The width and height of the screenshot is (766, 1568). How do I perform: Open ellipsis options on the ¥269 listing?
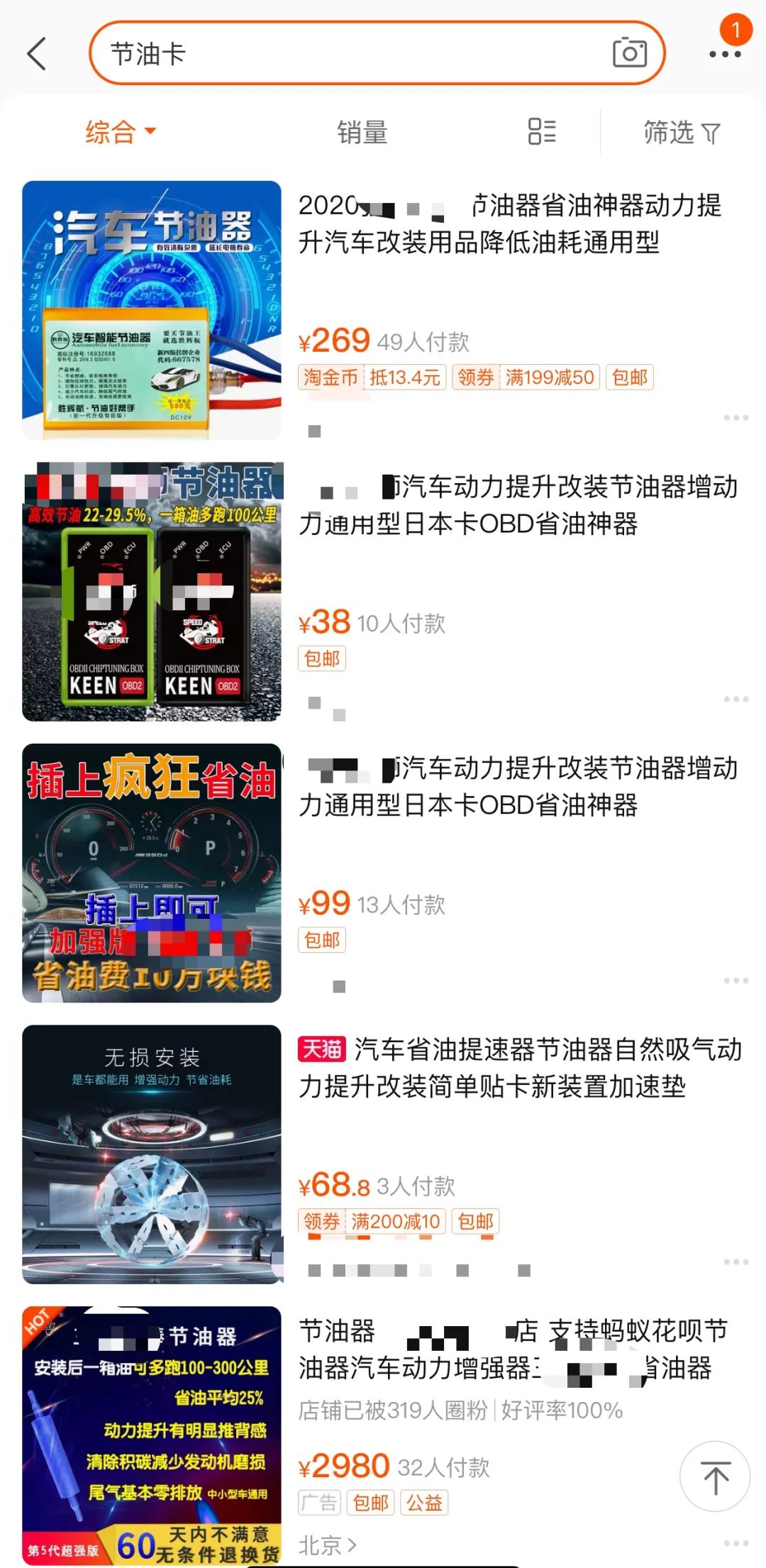(x=736, y=419)
